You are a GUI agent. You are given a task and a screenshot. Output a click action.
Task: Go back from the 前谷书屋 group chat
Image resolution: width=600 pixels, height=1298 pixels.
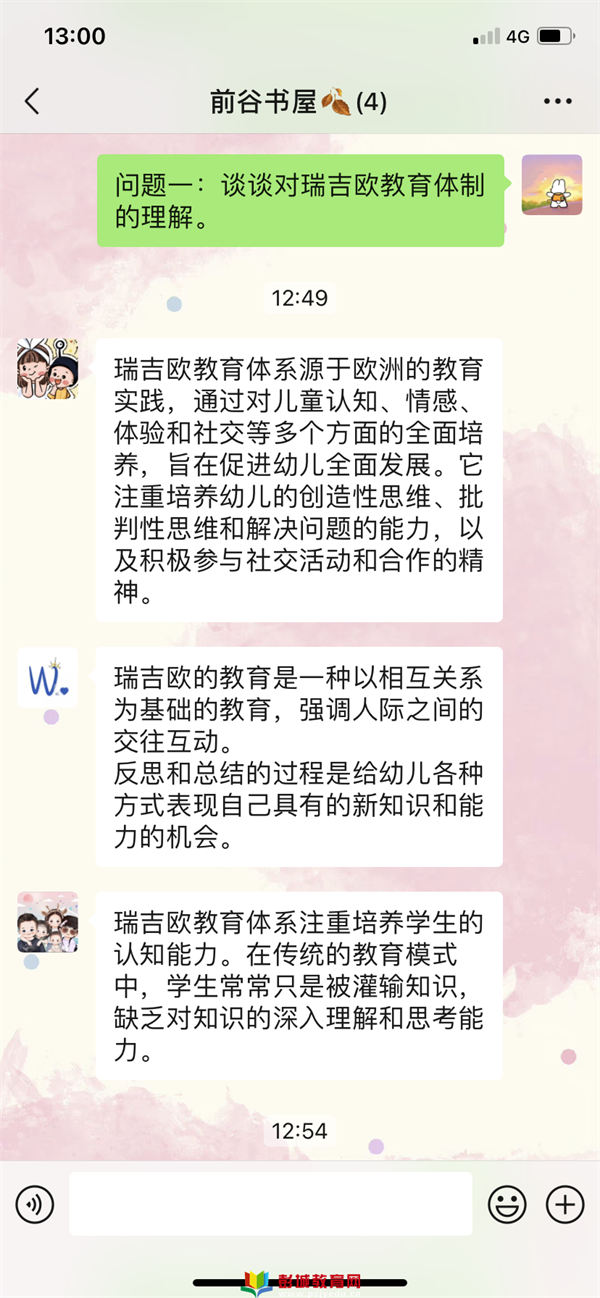[x=32, y=101]
